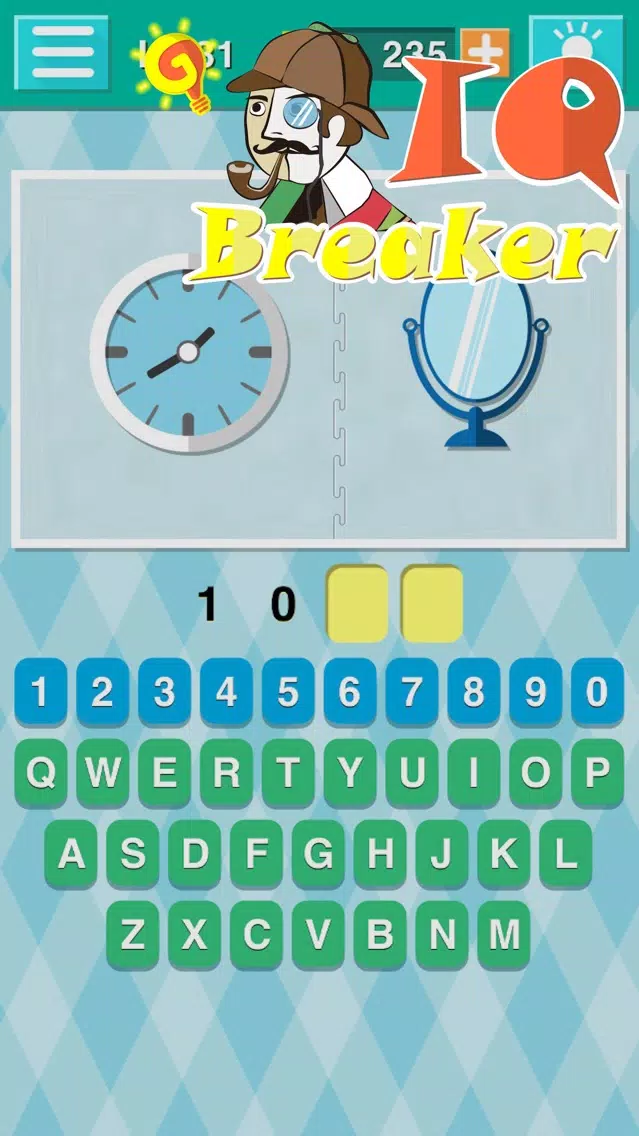Tap the letter T key
Screen dimensions: 639x1136
(x=288, y=773)
